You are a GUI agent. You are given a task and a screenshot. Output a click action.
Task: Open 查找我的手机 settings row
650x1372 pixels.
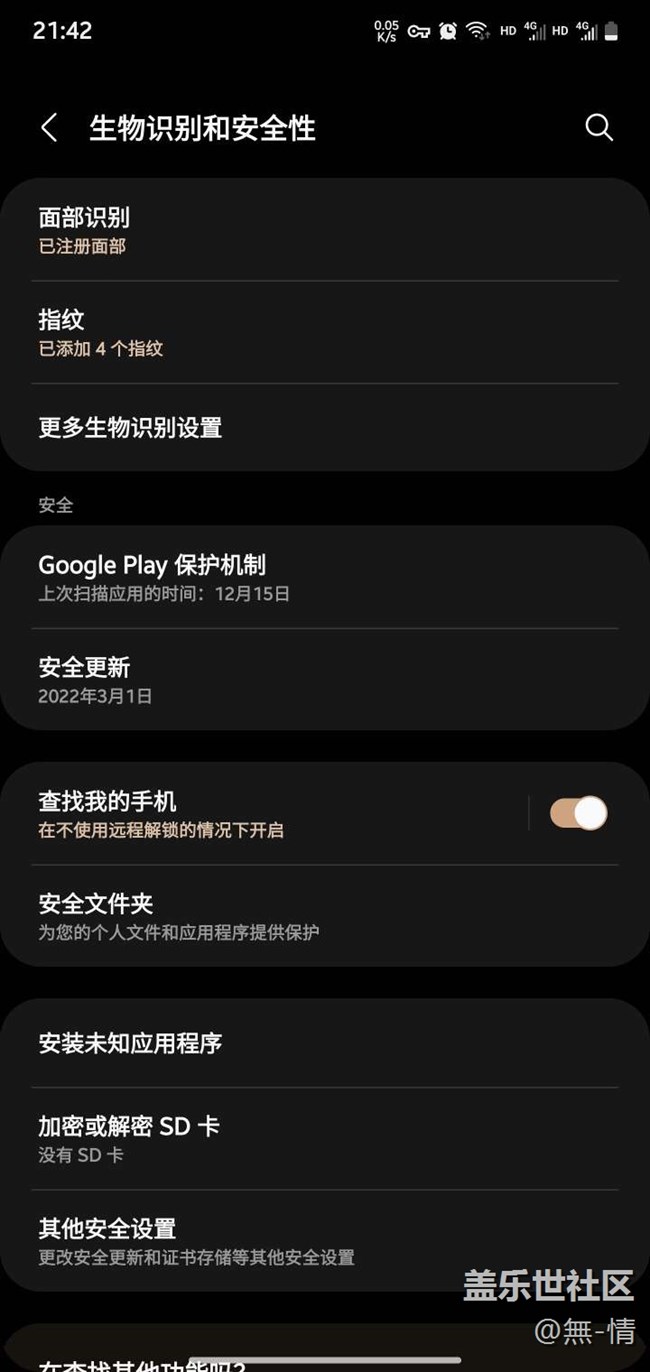point(264,814)
